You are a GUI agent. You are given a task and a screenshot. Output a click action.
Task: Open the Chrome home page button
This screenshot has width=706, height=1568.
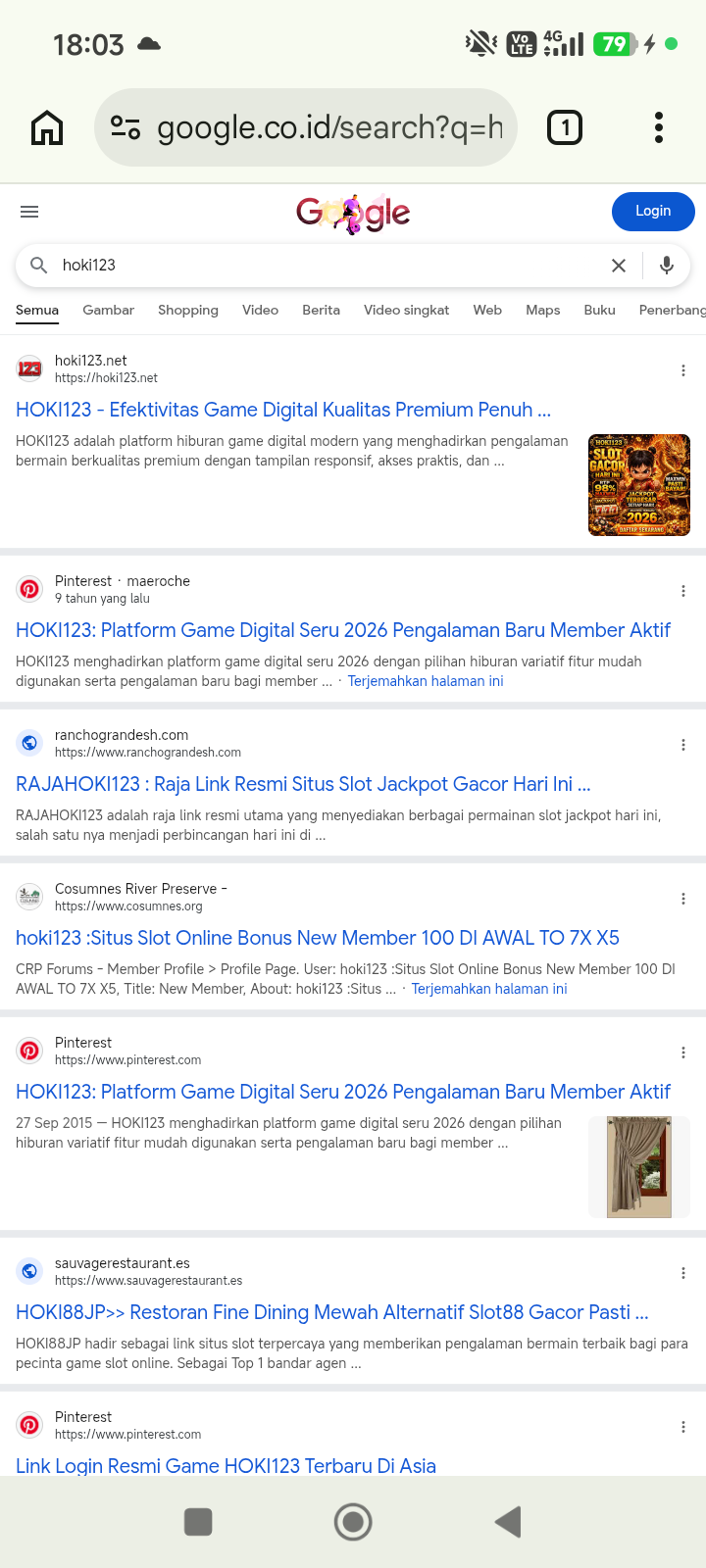coord(47,127)
